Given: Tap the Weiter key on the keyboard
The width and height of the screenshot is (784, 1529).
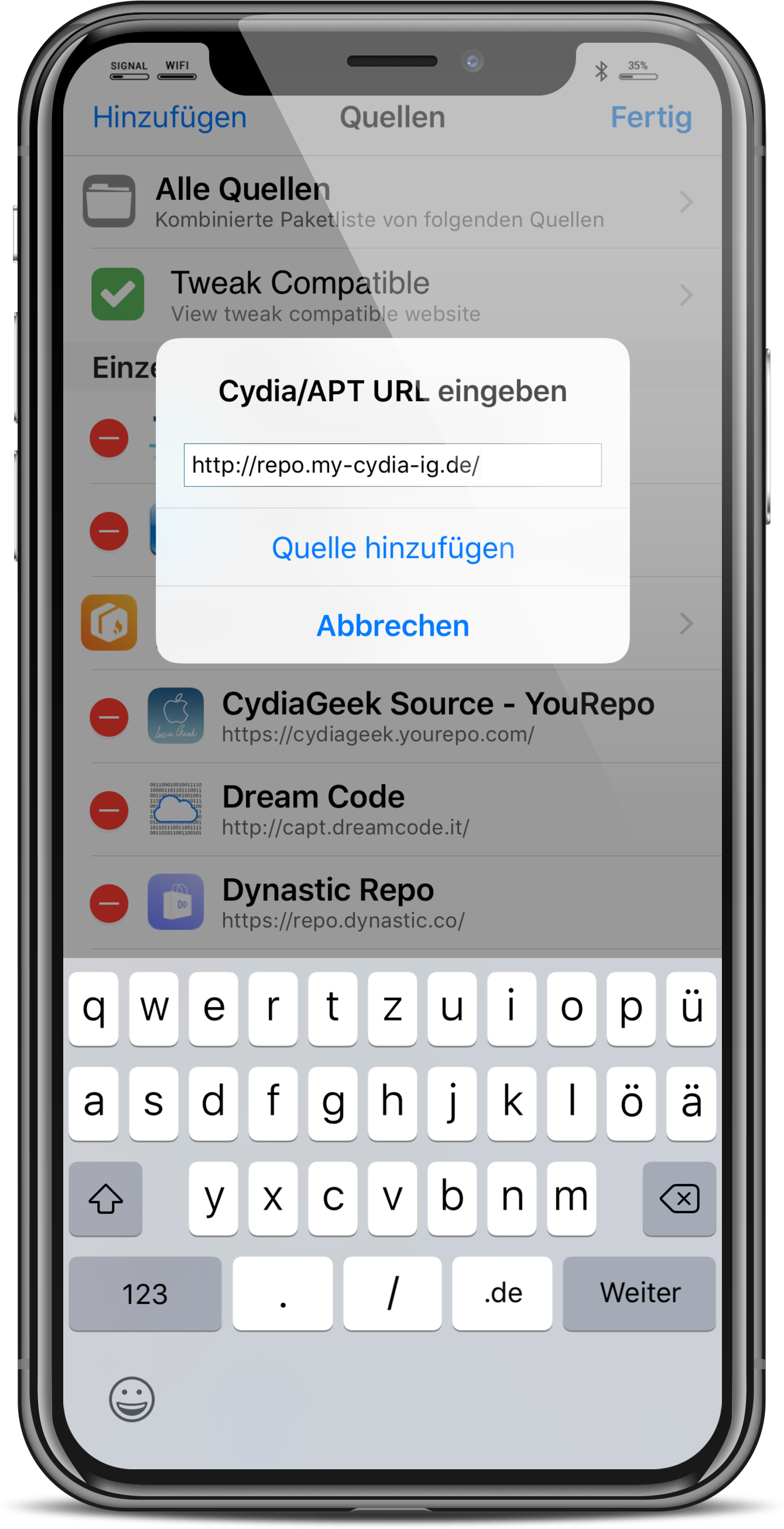Looking at the screenshot, I should click(639, 1294).
